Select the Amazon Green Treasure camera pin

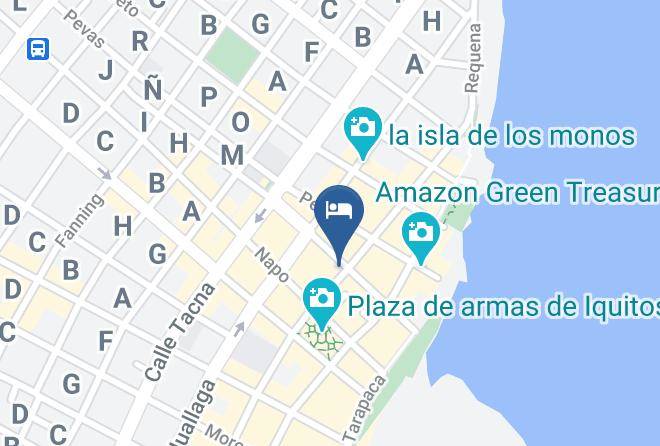coord(421,236)
